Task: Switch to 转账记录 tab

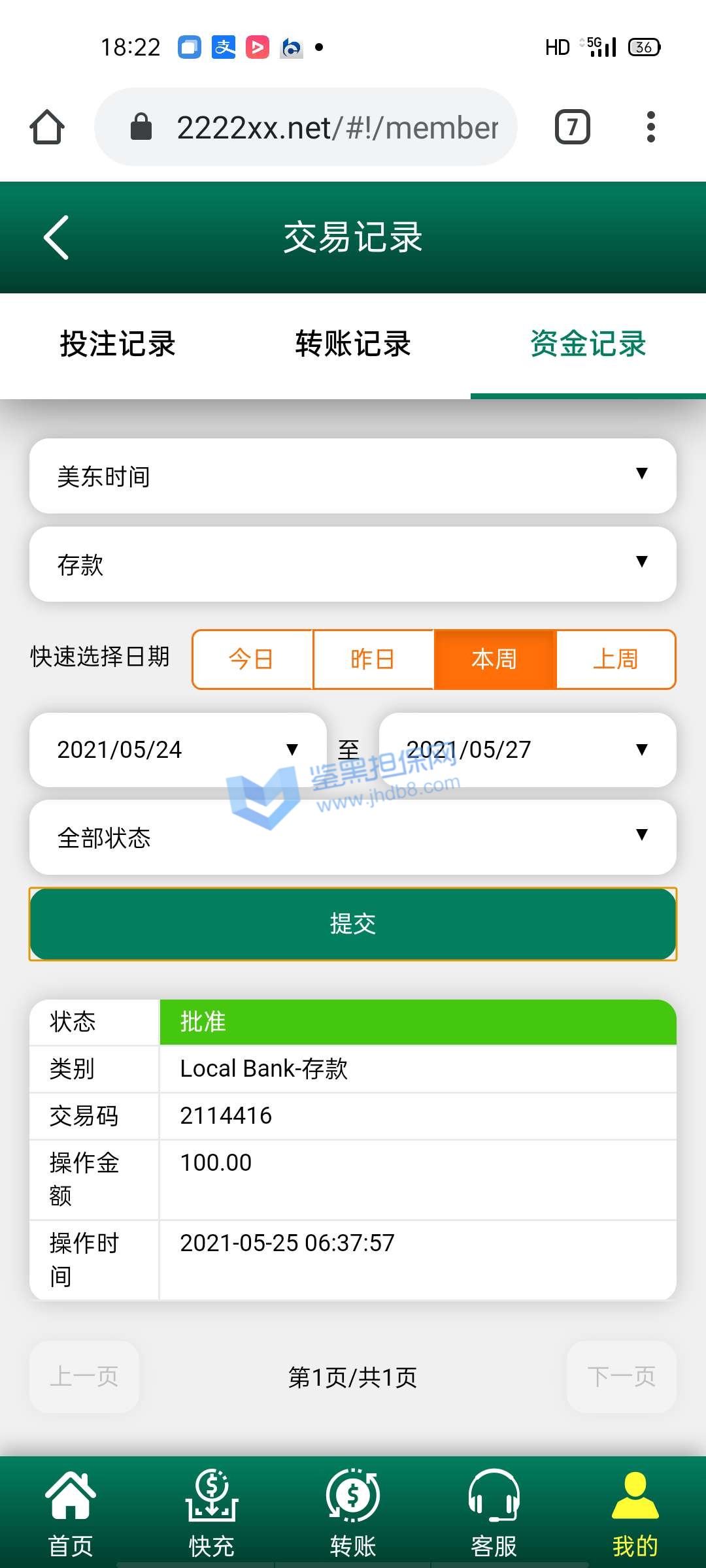Action: (x=353, y=344)
